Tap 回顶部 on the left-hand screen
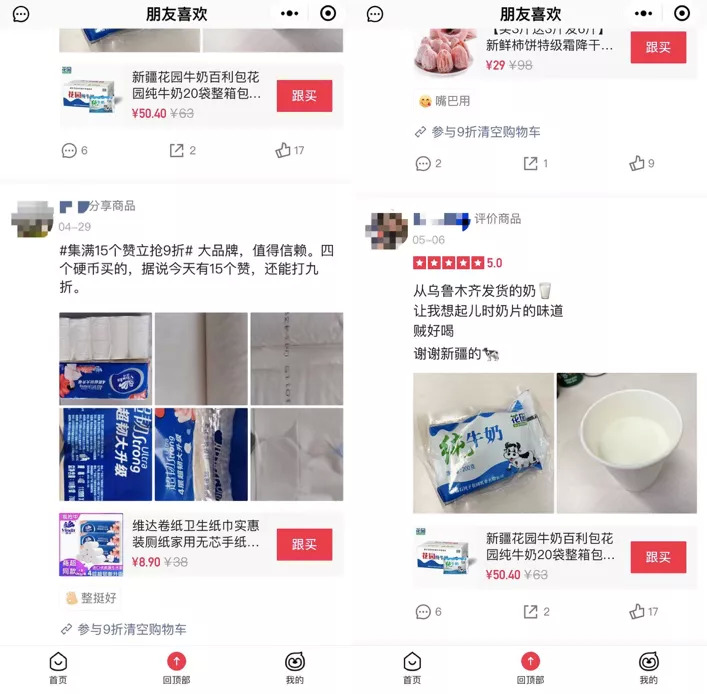Viewport: 707px width, 694px height. (x=177, y=668)
